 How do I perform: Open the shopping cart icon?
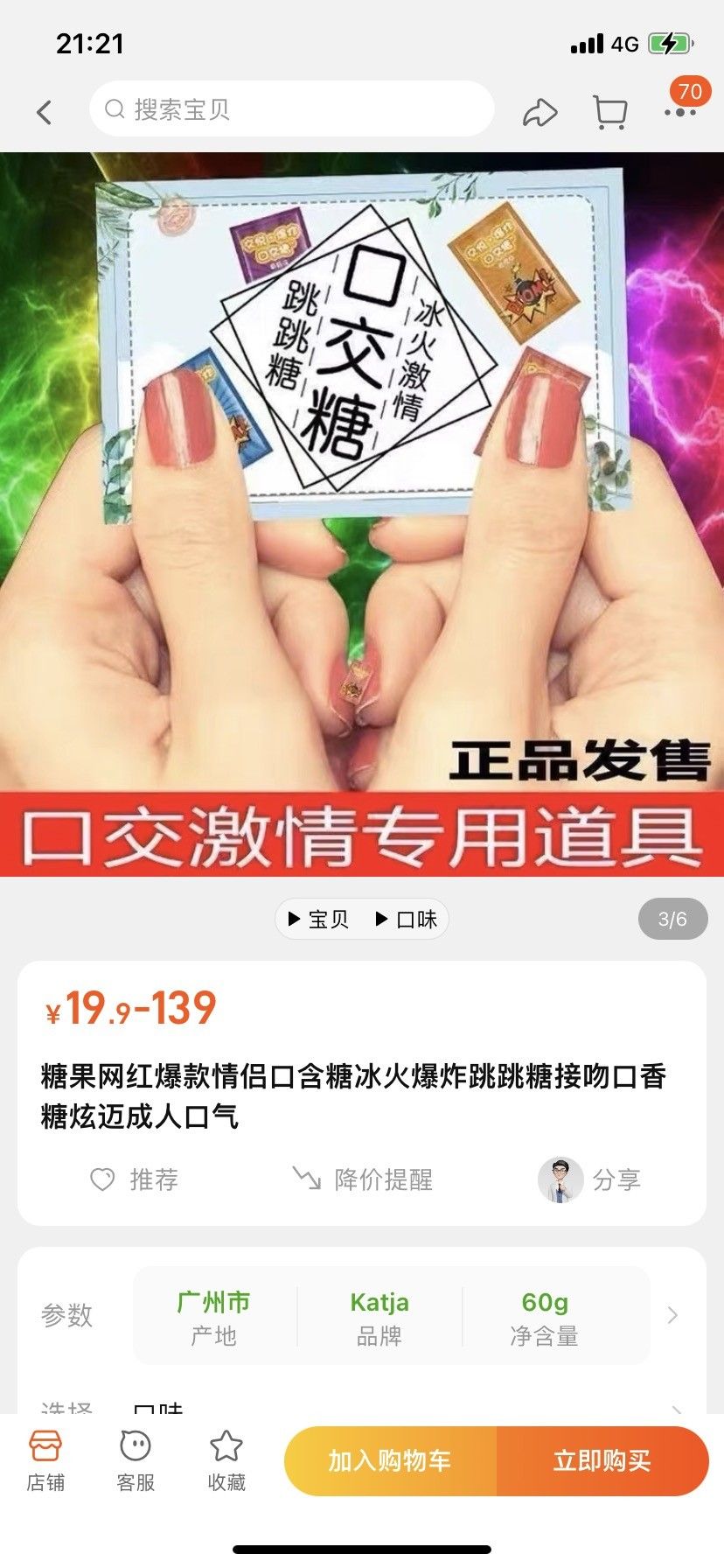pyautogui.click(x=609, y=112)
